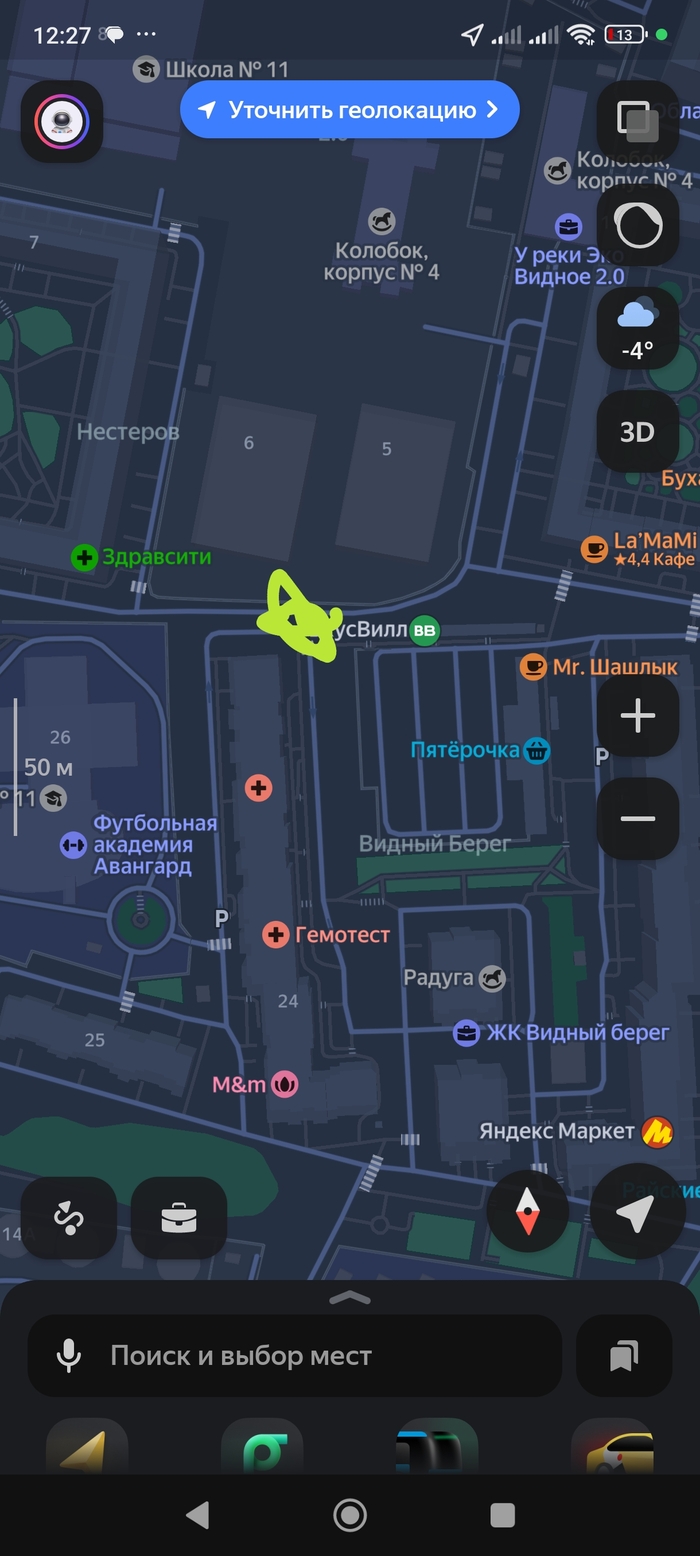Open the briefcase button

[179, 1218]
